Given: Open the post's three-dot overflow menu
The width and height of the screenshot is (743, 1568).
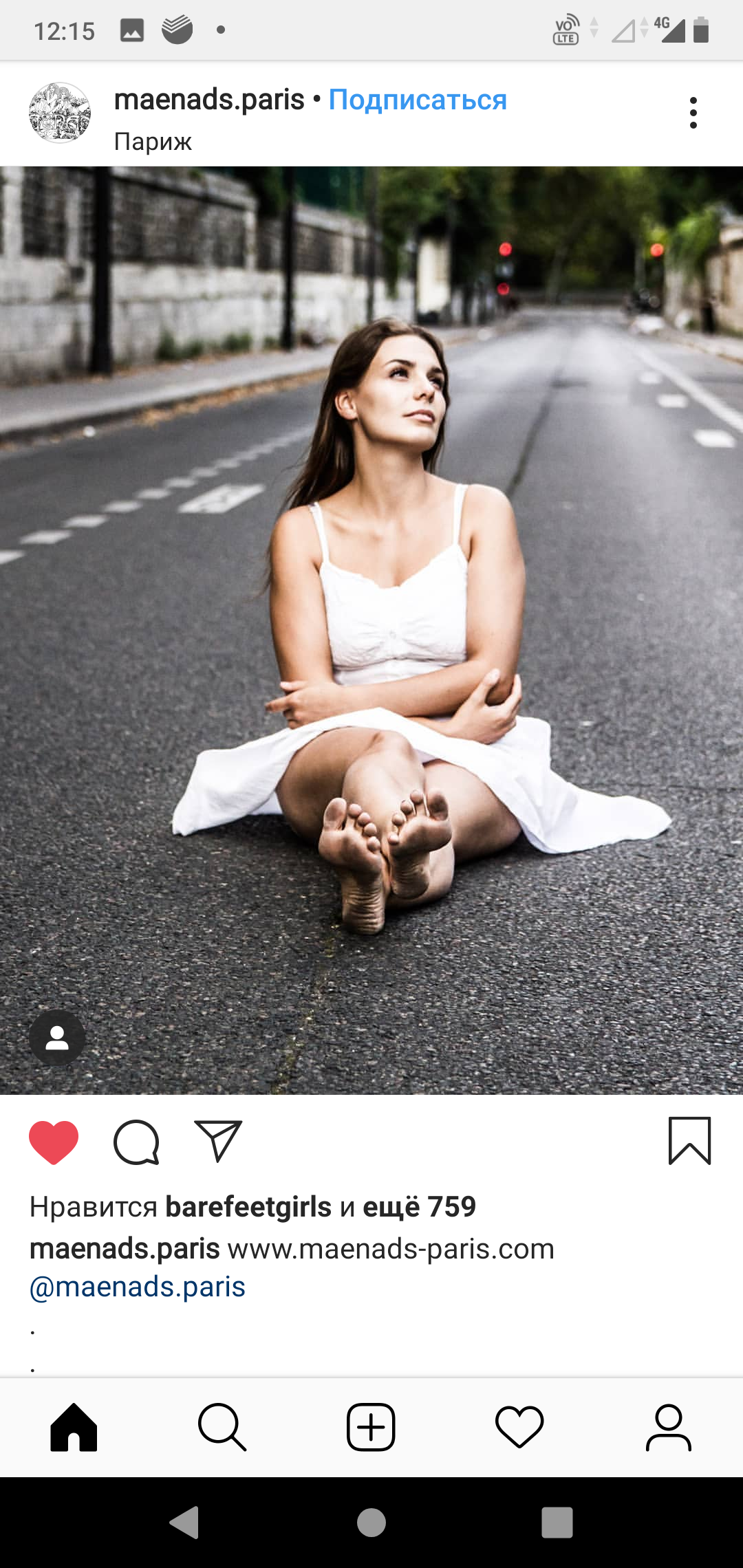Looking at the screenshot, I should coord(693,113).
